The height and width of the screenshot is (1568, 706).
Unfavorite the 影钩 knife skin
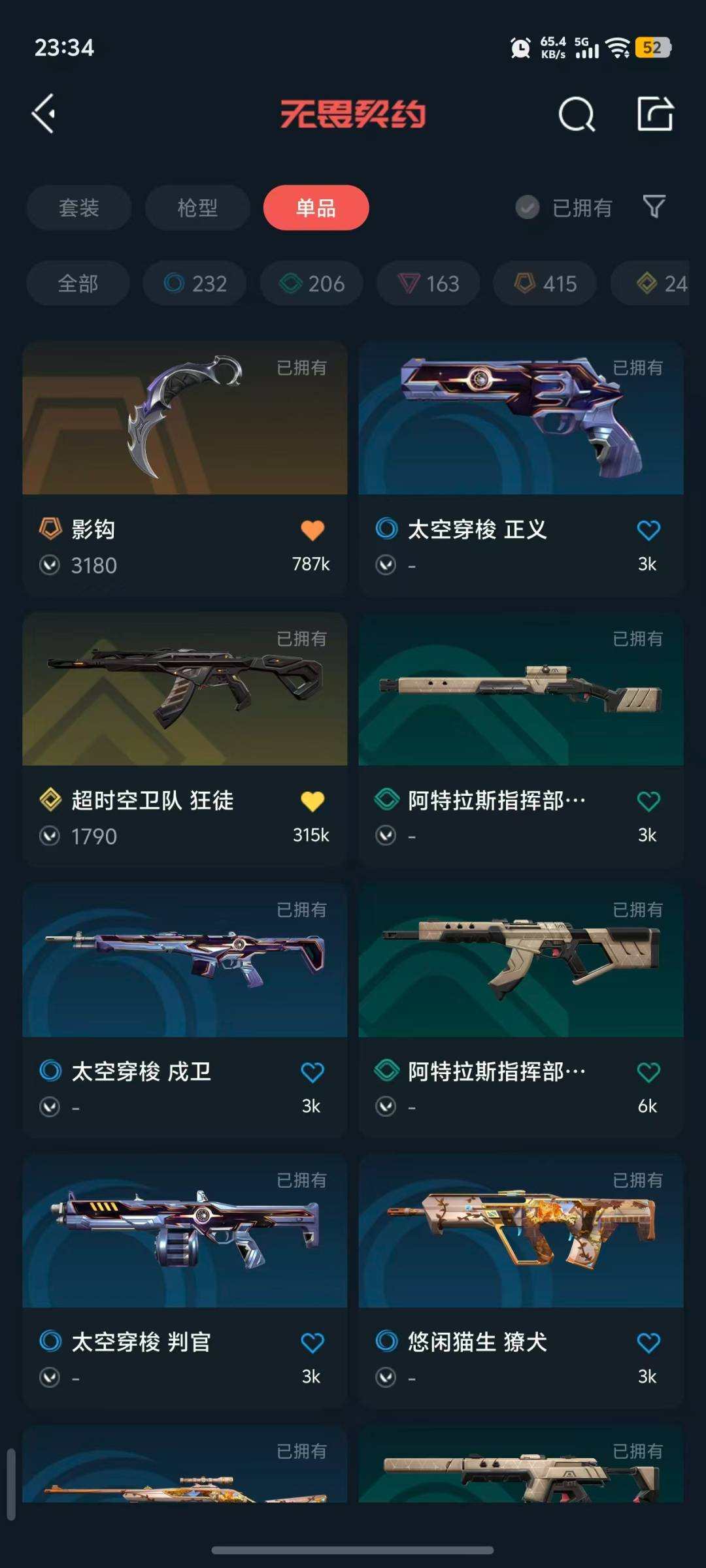(x=313, y=530)
